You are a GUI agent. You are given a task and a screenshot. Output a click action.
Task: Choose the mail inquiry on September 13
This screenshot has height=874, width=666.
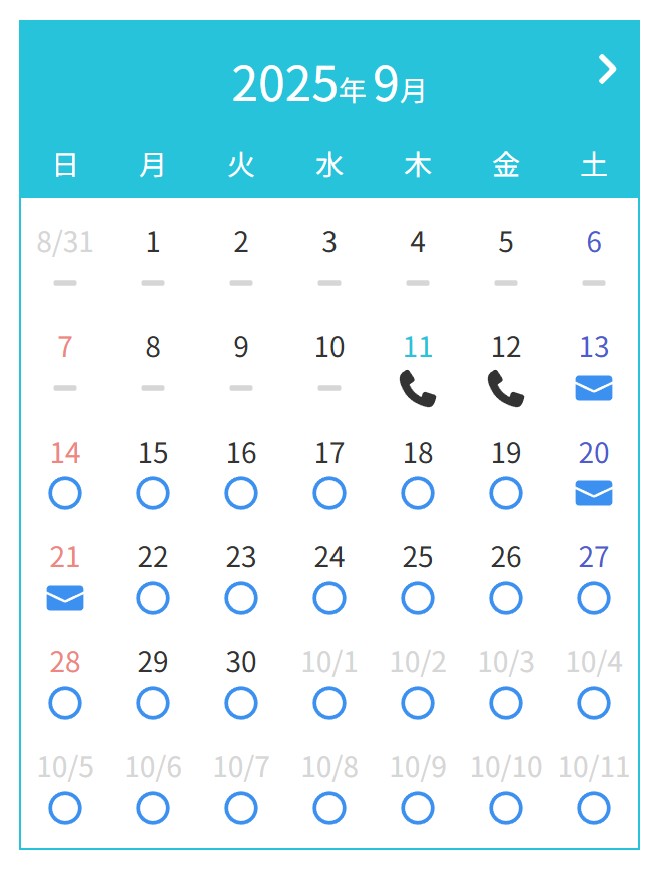(x=594, y=388)
